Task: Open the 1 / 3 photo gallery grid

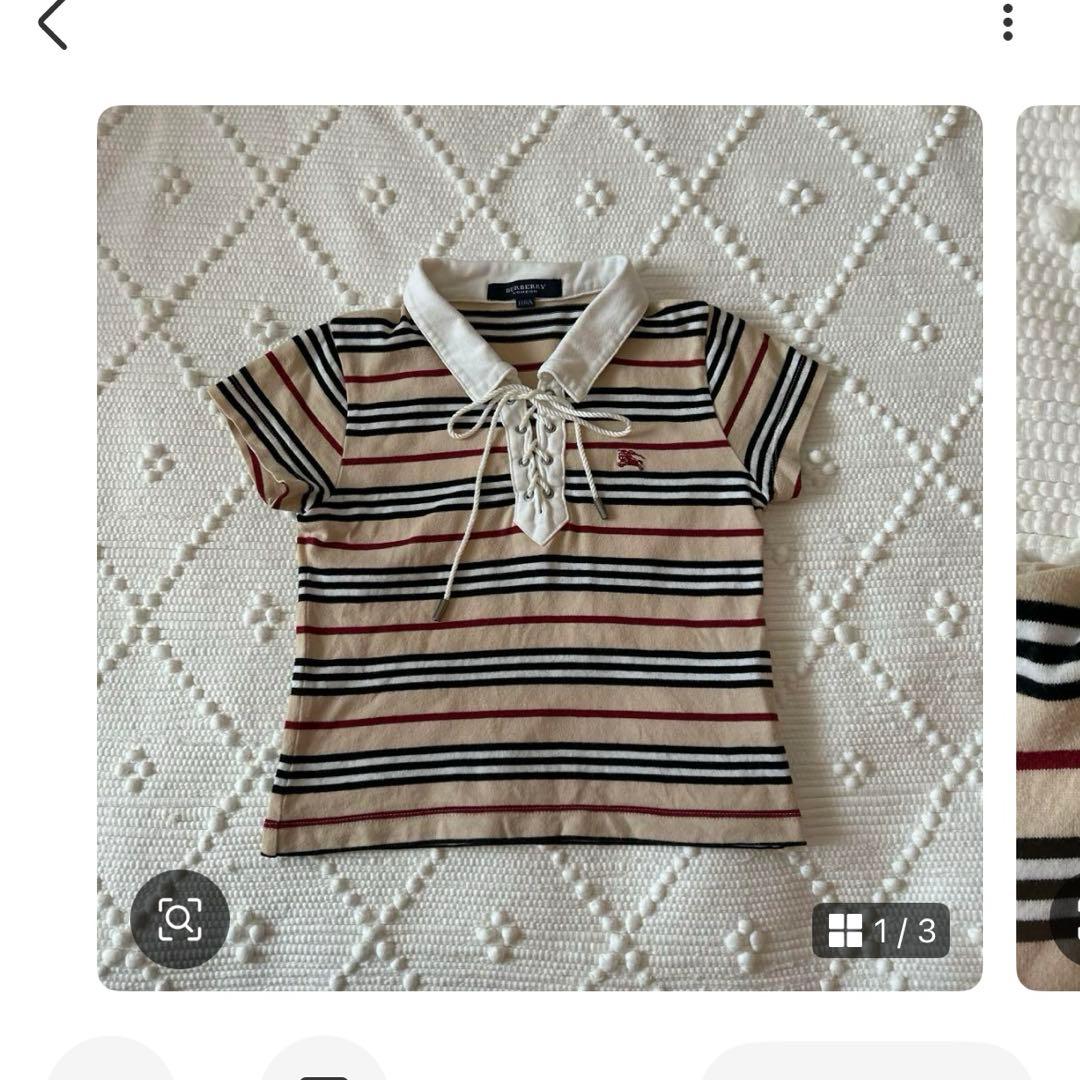Action: click(x=881, y=931)
